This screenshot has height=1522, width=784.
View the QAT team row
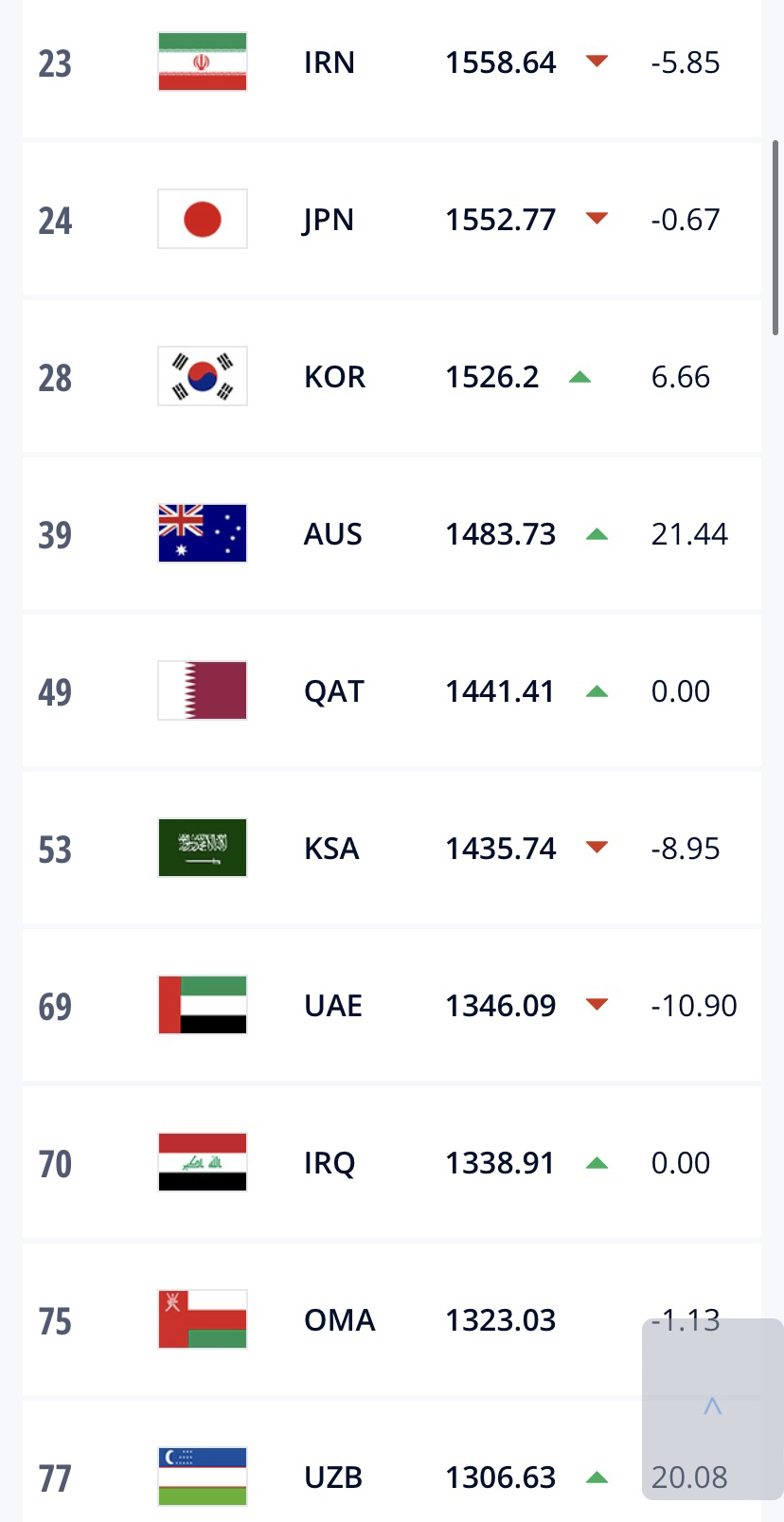392,691
